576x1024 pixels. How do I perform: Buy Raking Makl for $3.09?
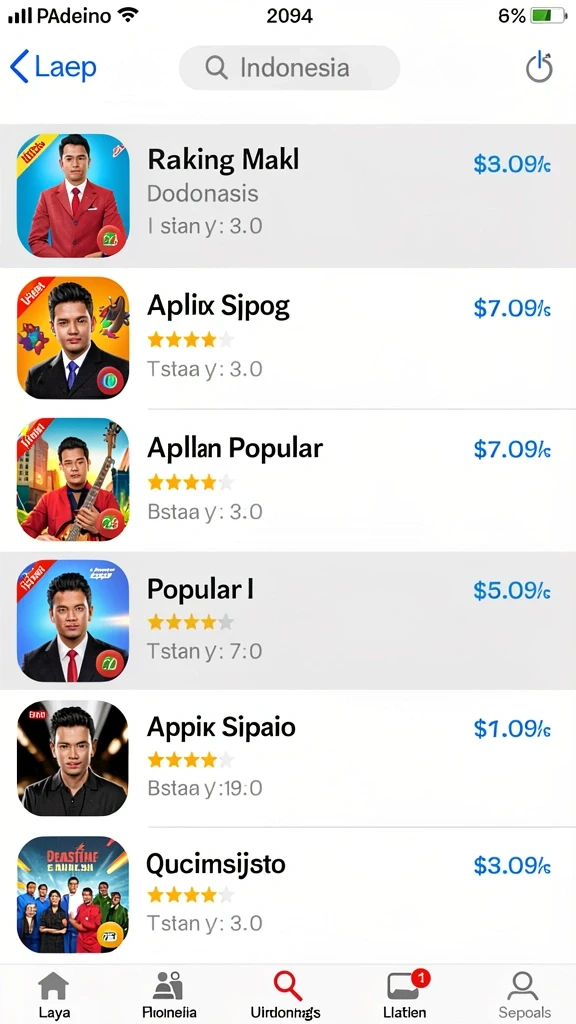512,165
